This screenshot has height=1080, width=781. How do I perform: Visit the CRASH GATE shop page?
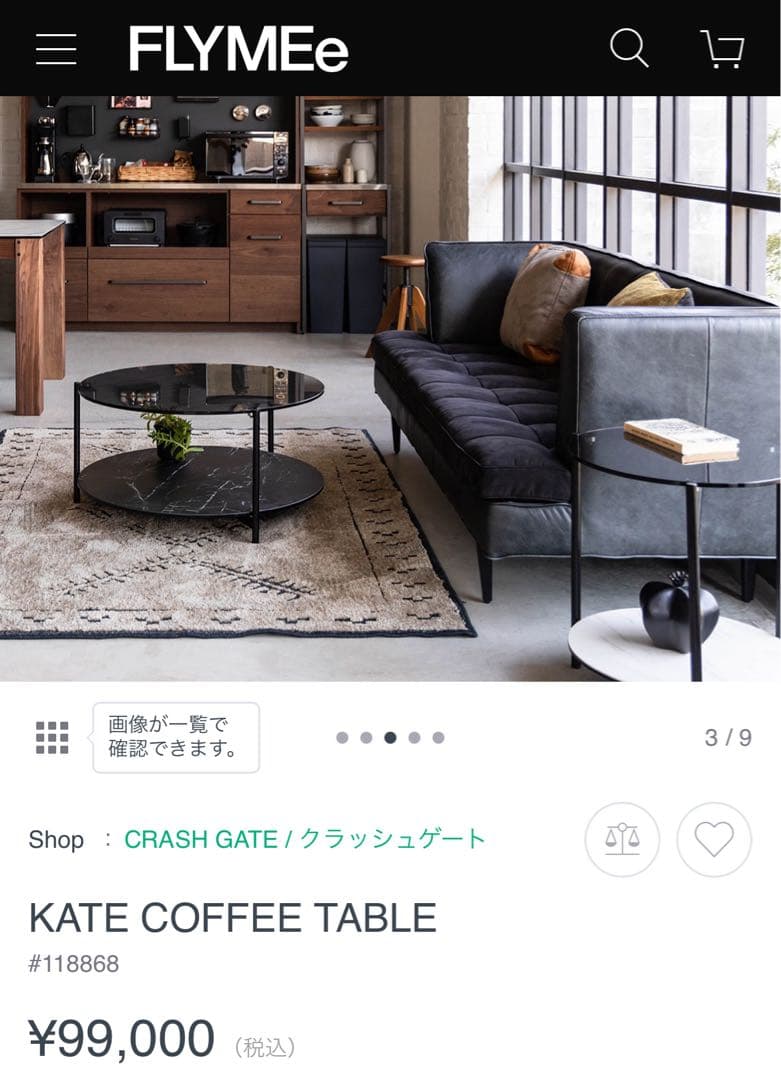click(305, 840)
